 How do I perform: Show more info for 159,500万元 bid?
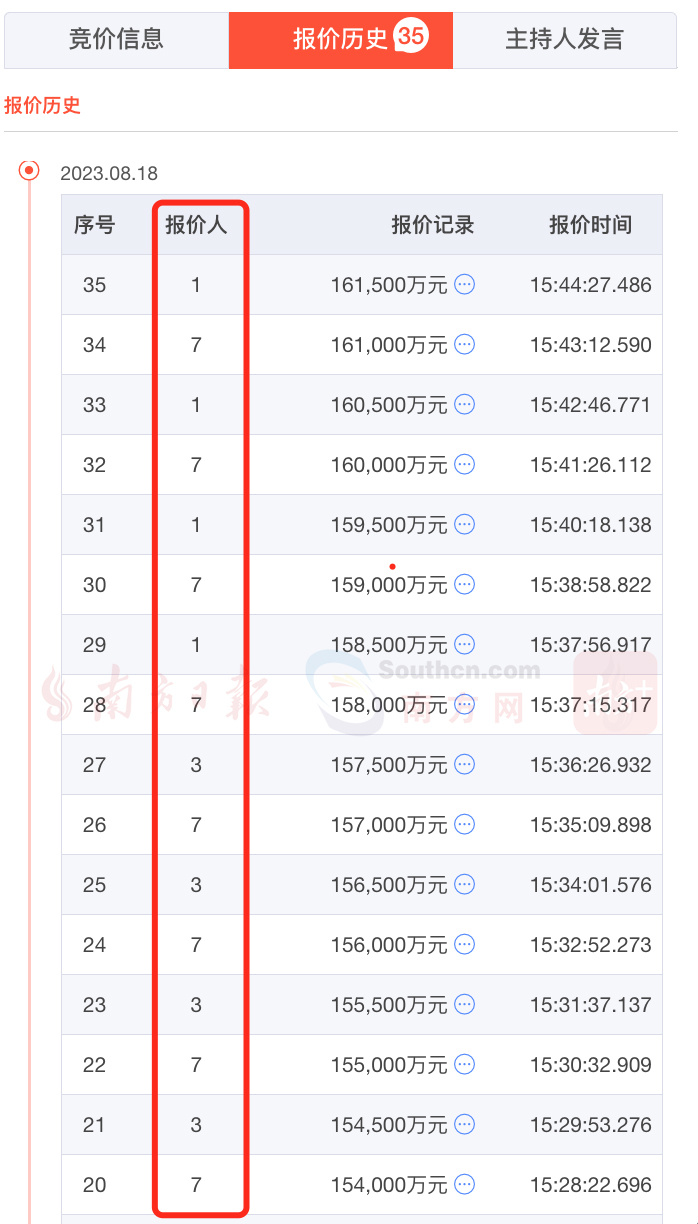coord(465,525)
